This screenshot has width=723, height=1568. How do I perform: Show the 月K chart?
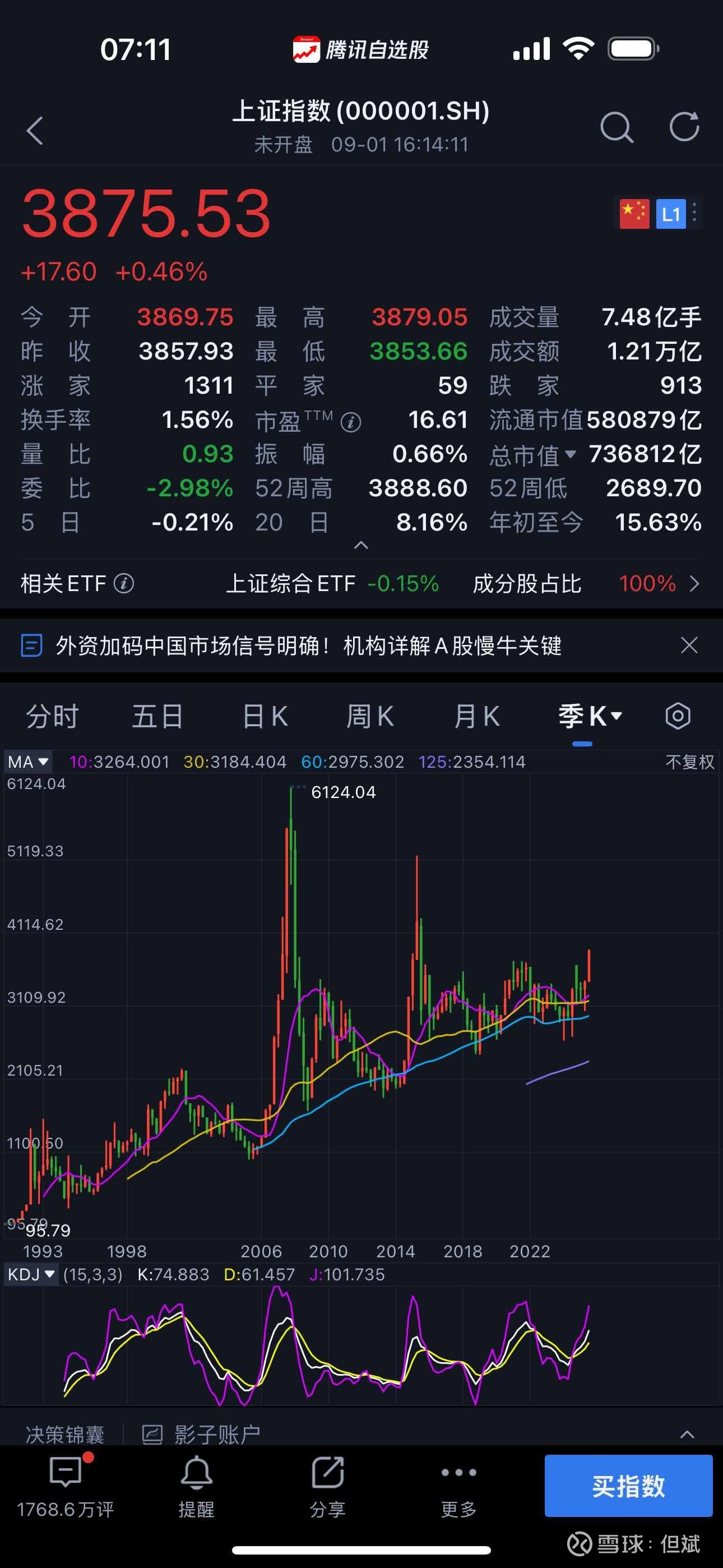click(477, 717)
